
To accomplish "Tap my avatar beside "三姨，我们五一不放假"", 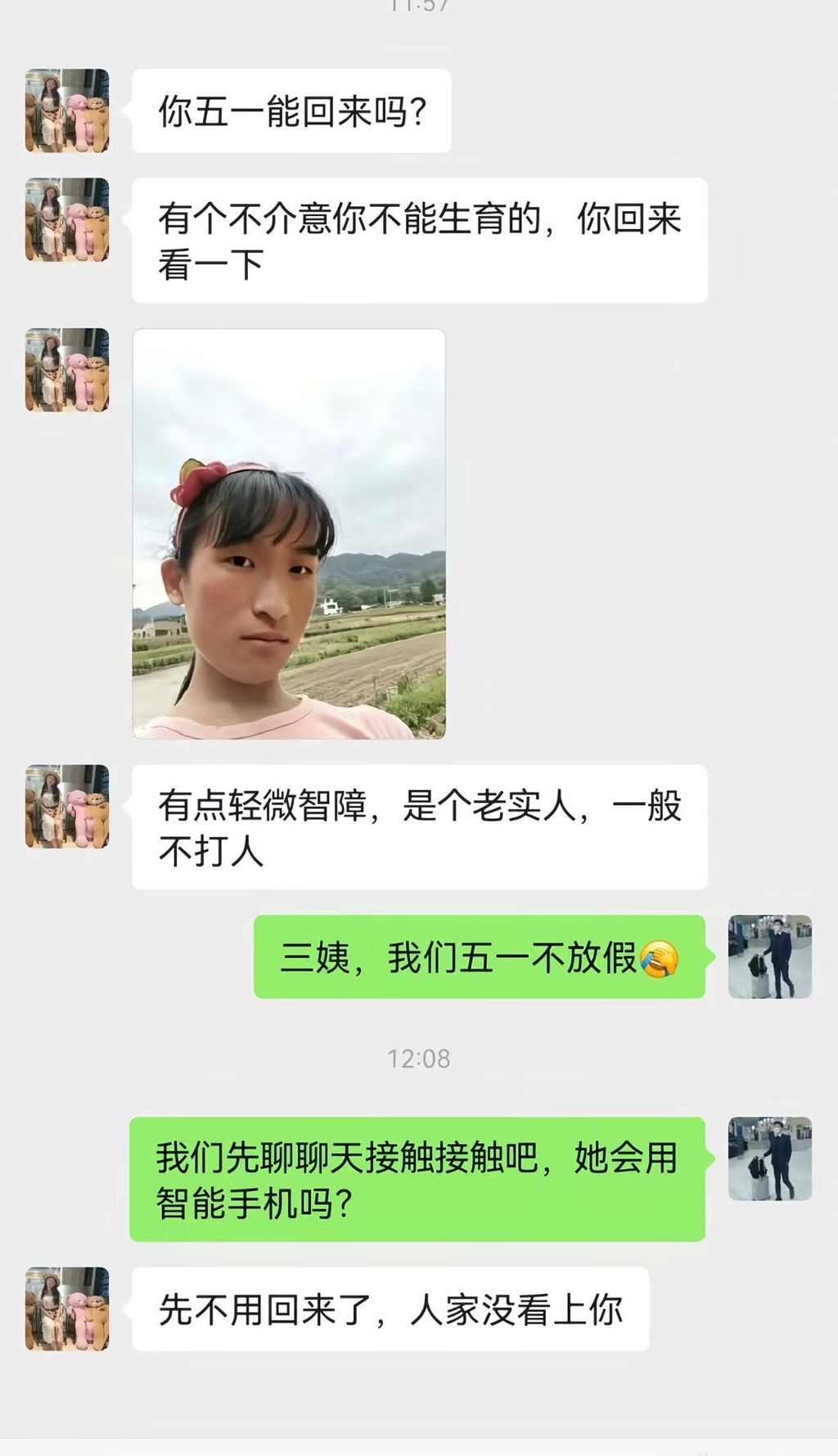I will point(770,956).
